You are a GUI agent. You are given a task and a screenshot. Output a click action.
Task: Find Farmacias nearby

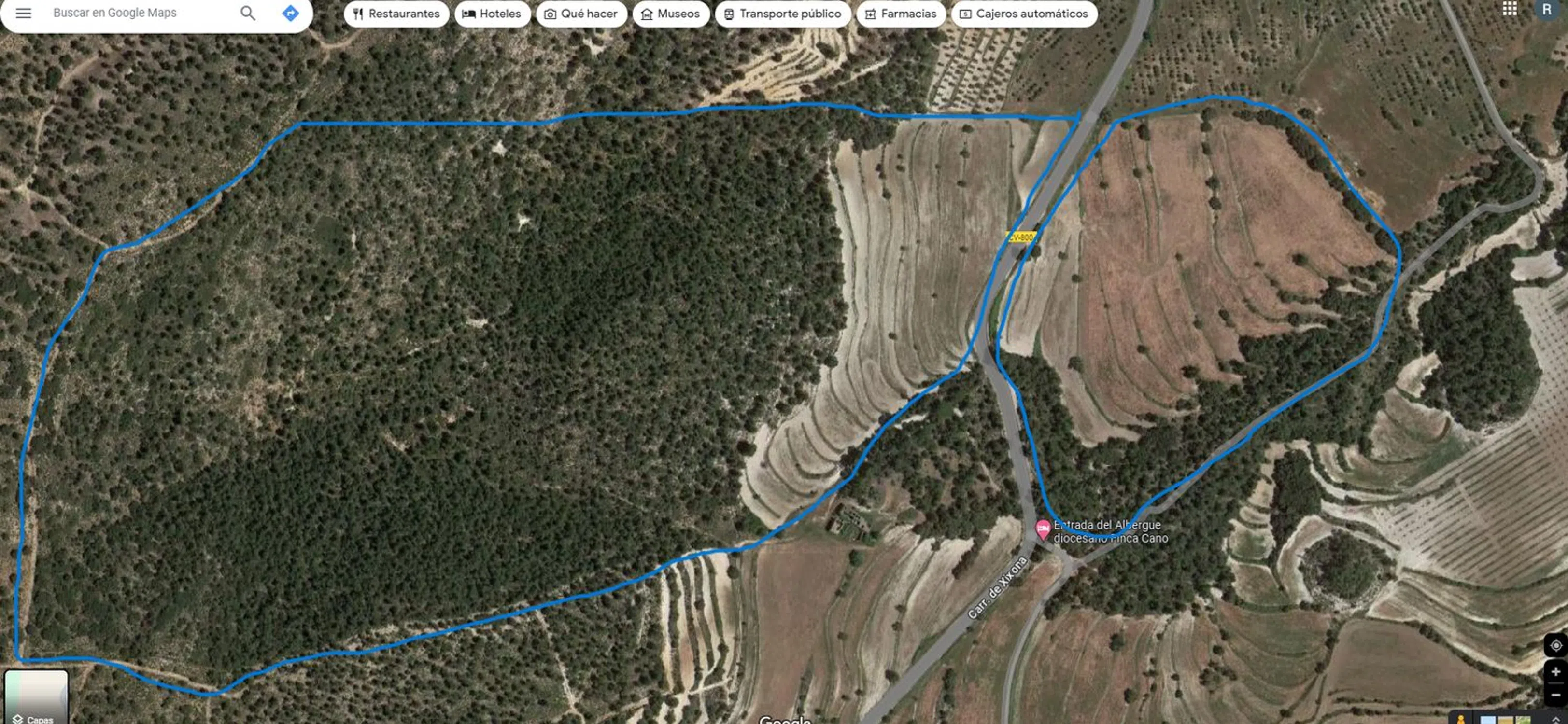(900, 14)
